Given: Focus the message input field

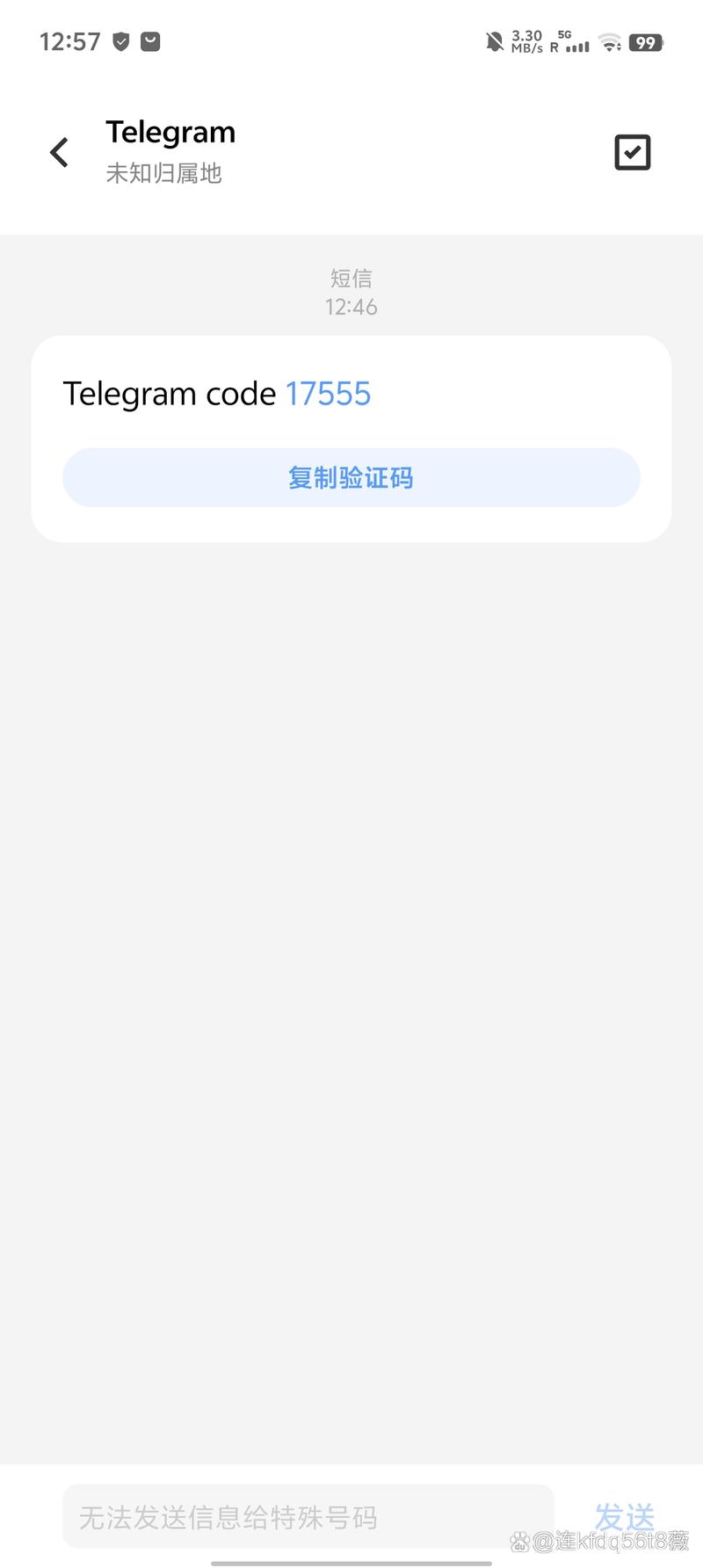Looking at the screenshot, I should point(308,1517).
